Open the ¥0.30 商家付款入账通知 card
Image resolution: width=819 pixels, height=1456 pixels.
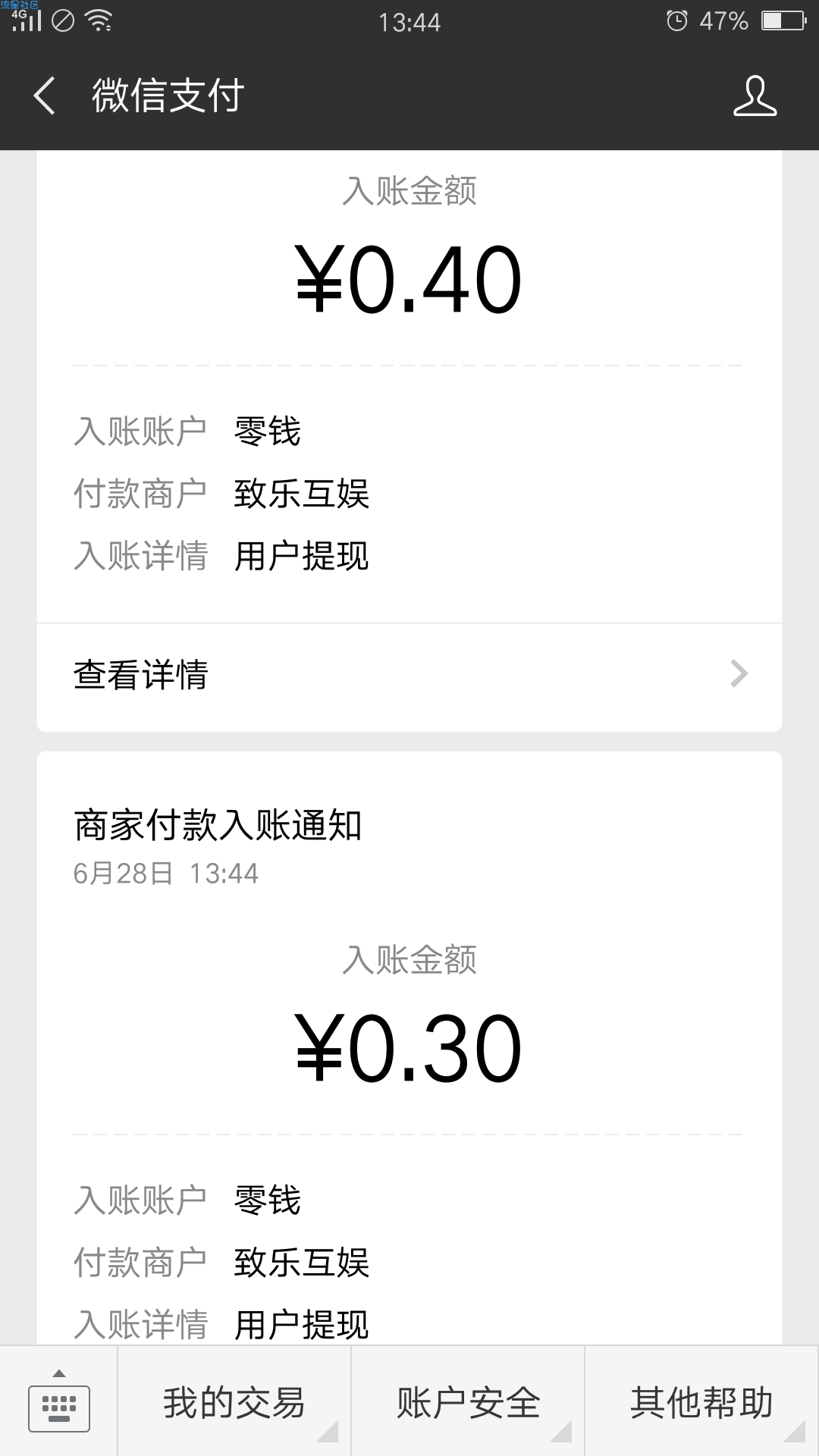point(409,1049)
